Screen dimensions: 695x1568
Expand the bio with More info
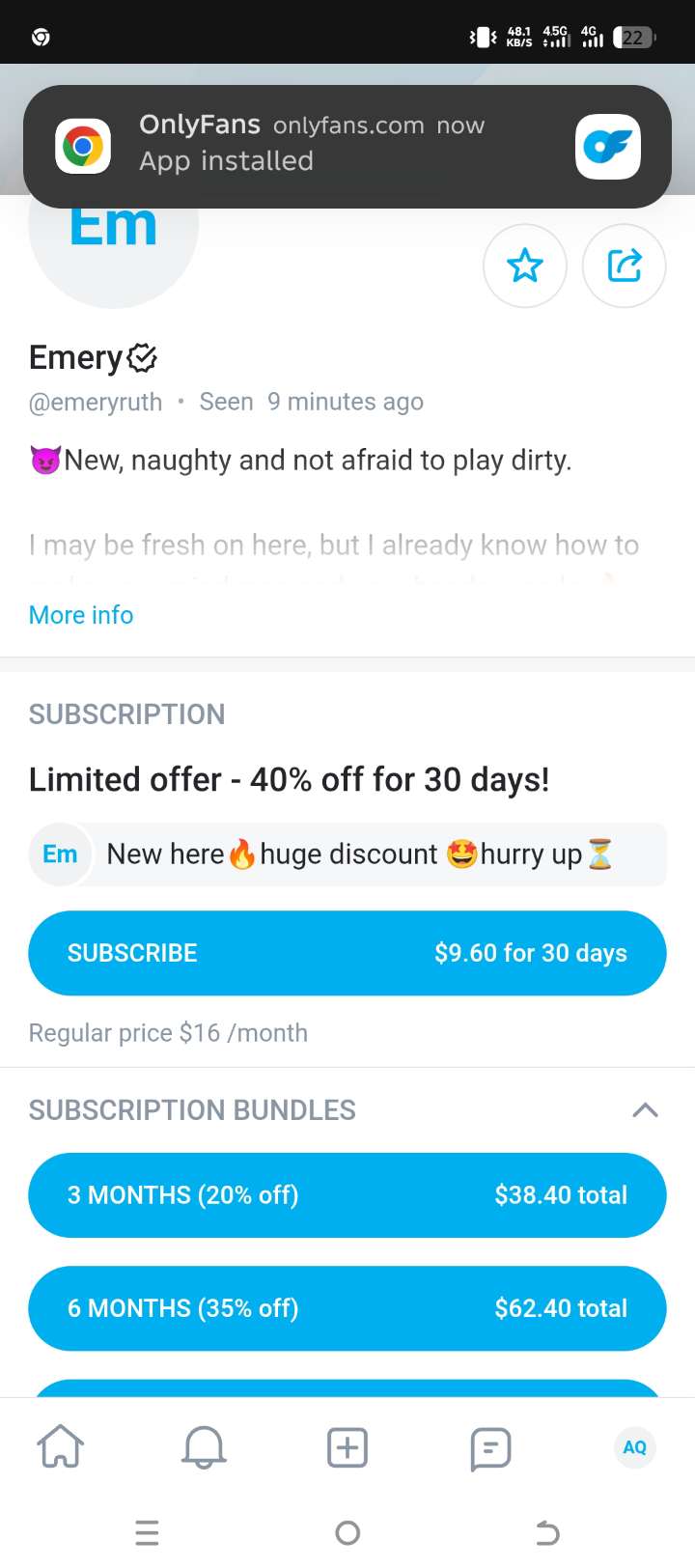click(81, 615)
